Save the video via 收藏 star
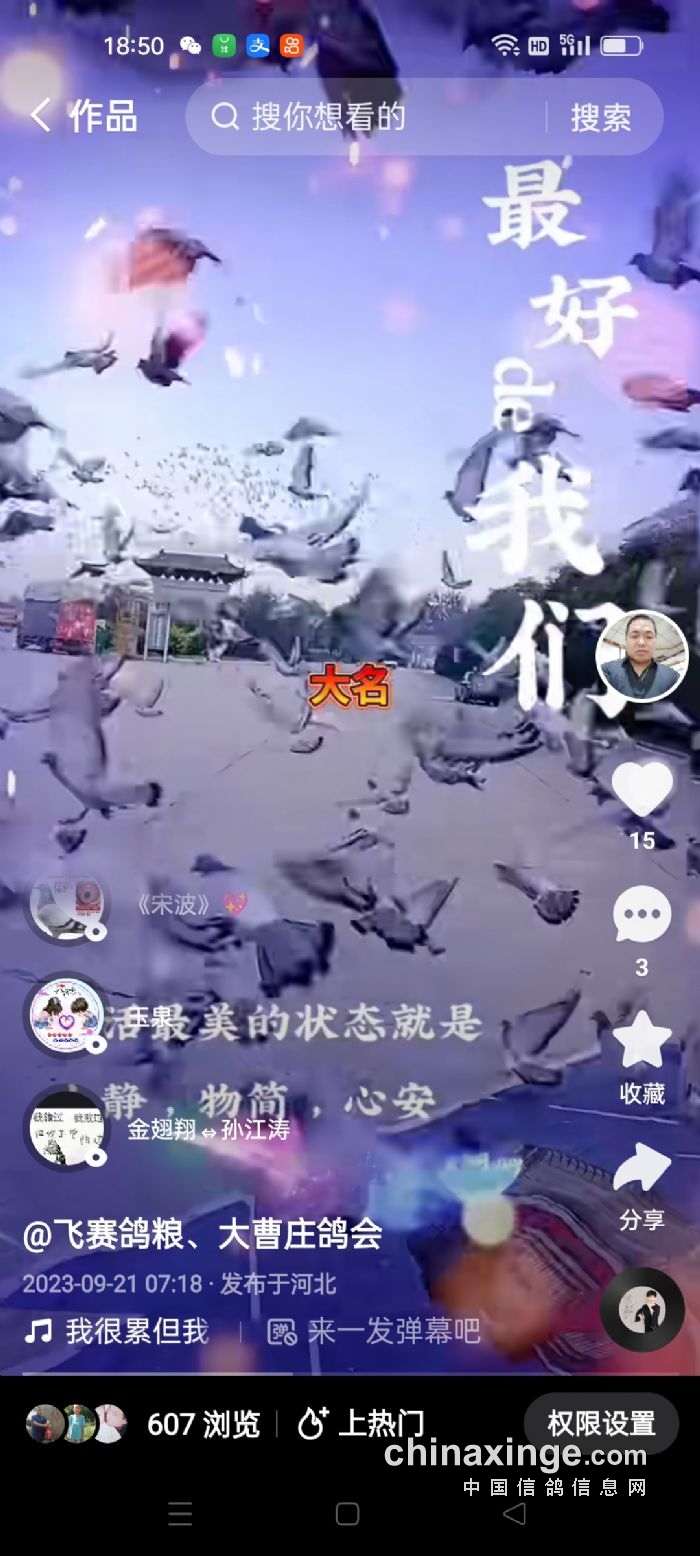This screenshot has height=1556, width=700. tap(642, 1042)
